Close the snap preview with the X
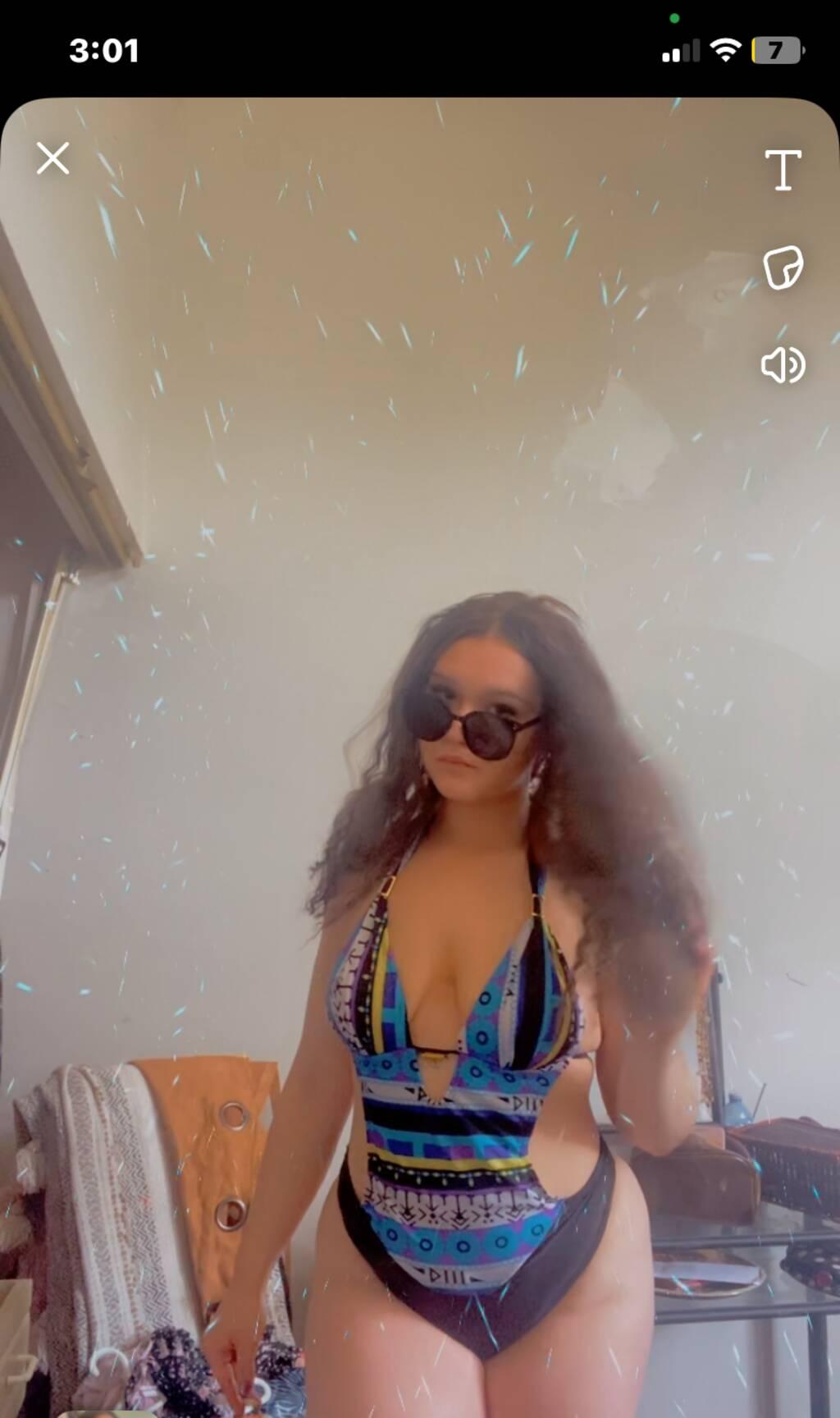840x1418 pixels. point(53,158)
